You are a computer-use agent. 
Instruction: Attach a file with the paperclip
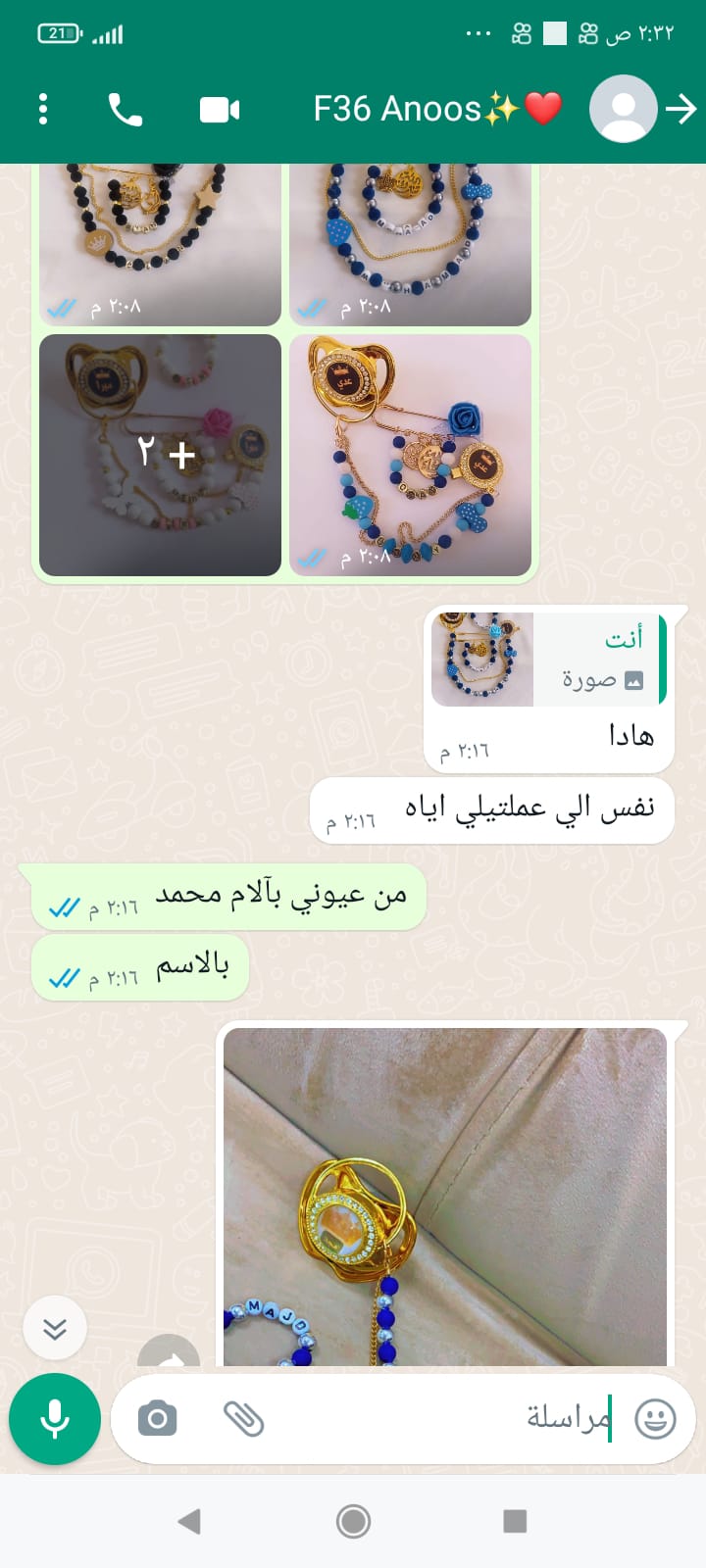tap(243, 1418)
